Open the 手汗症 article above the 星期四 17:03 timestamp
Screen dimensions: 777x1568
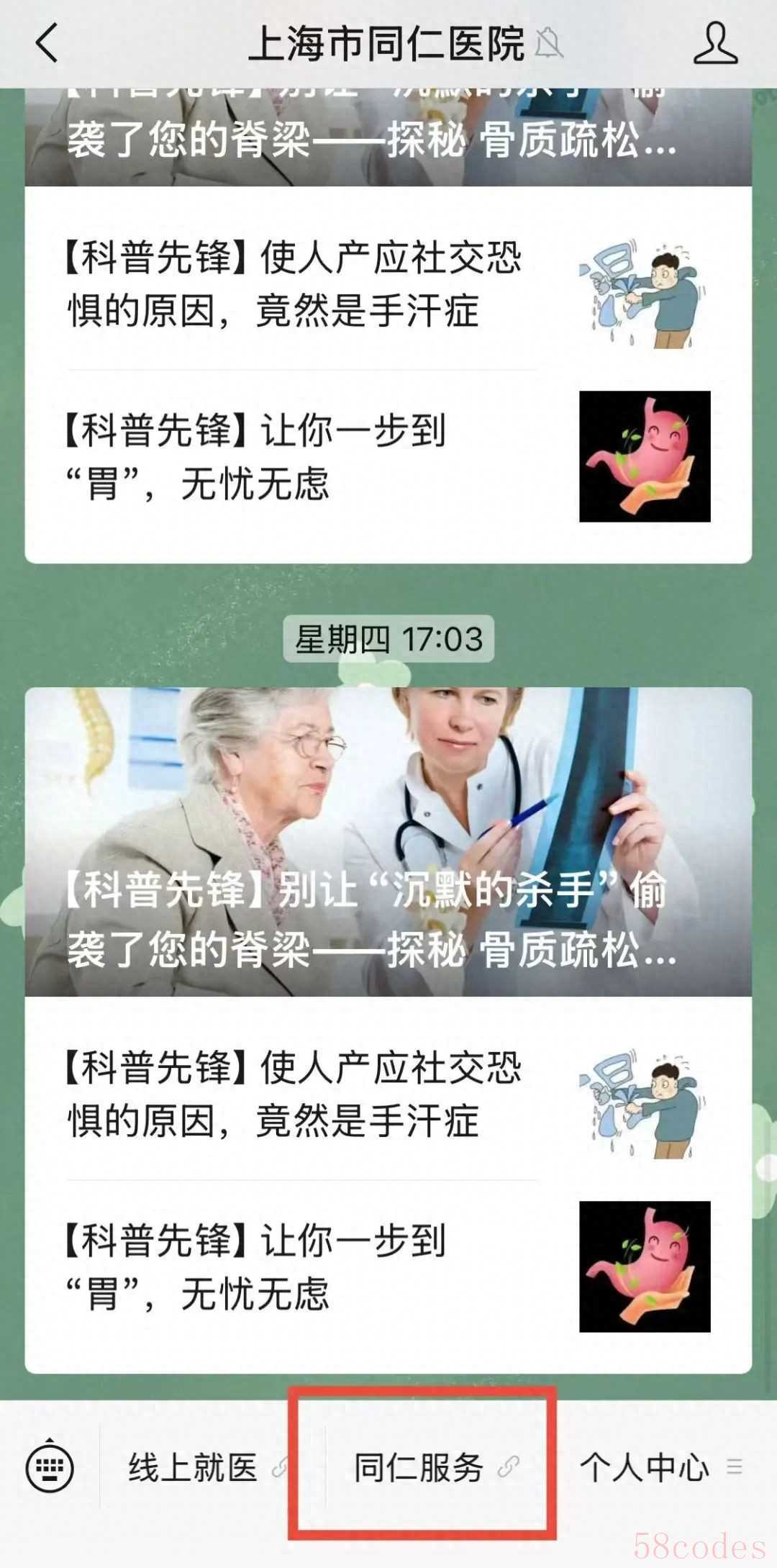388,286
